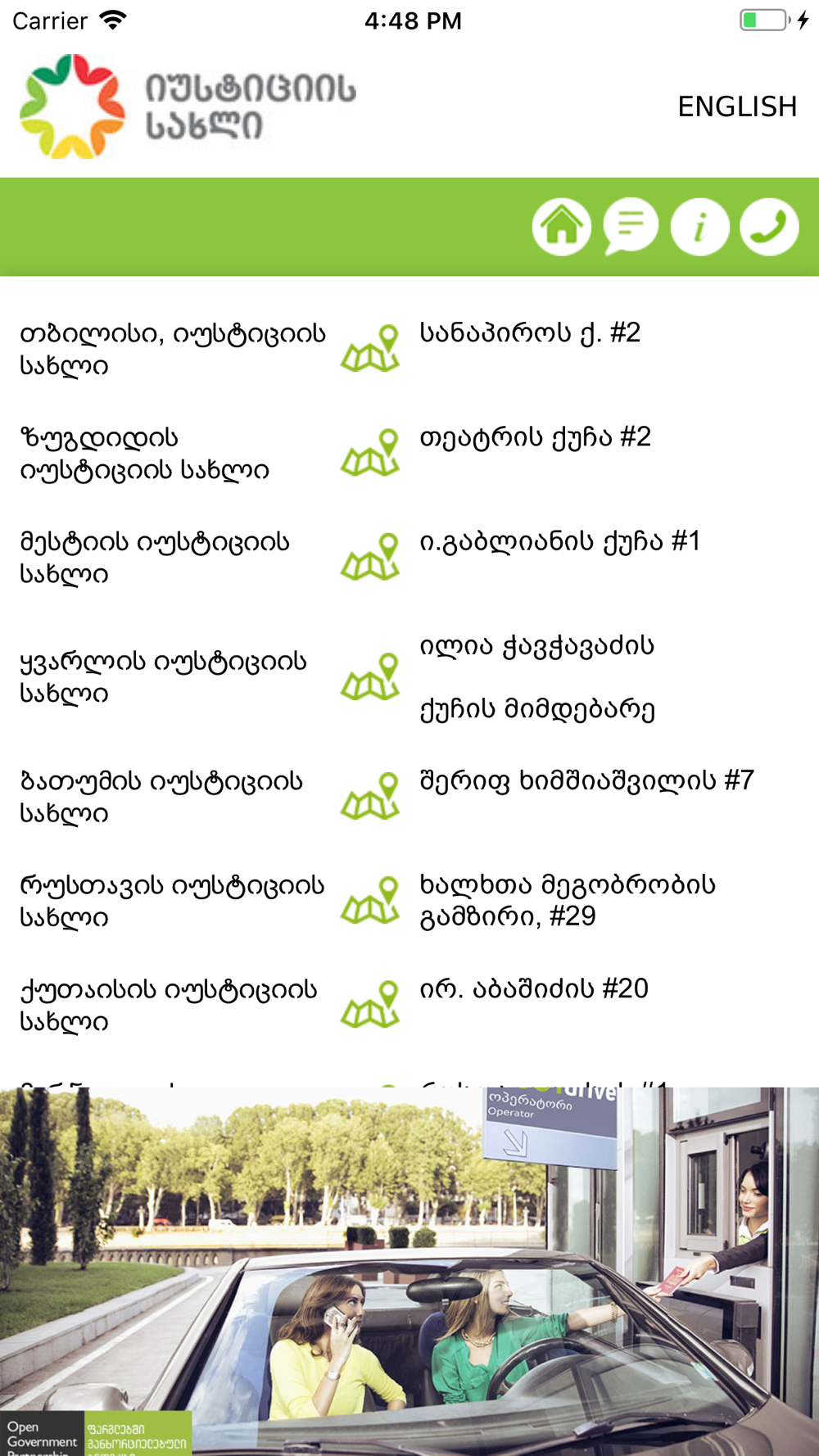Select the ბათუმის იუსტიციის სახლი row
The image size is (819, 1456).
coord(409,797)
